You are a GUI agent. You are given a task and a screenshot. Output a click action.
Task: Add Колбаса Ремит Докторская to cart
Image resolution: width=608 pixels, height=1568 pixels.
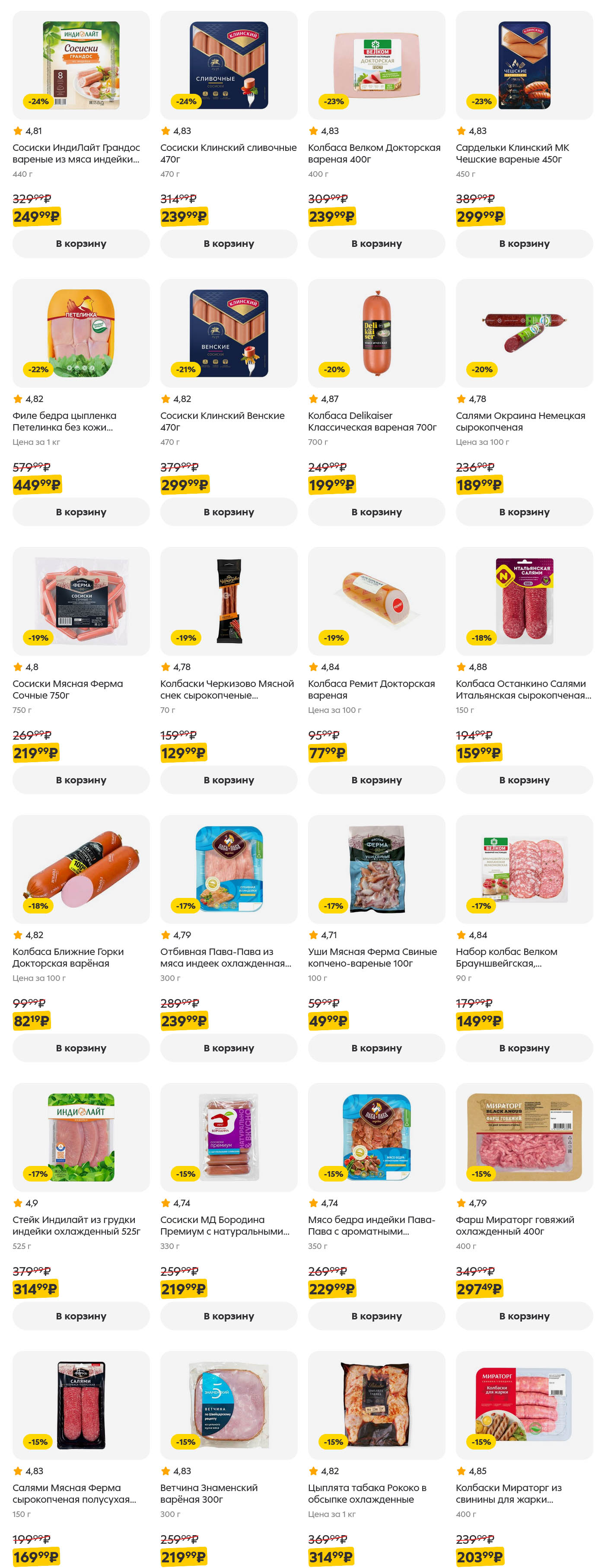(x=376, y=780)
